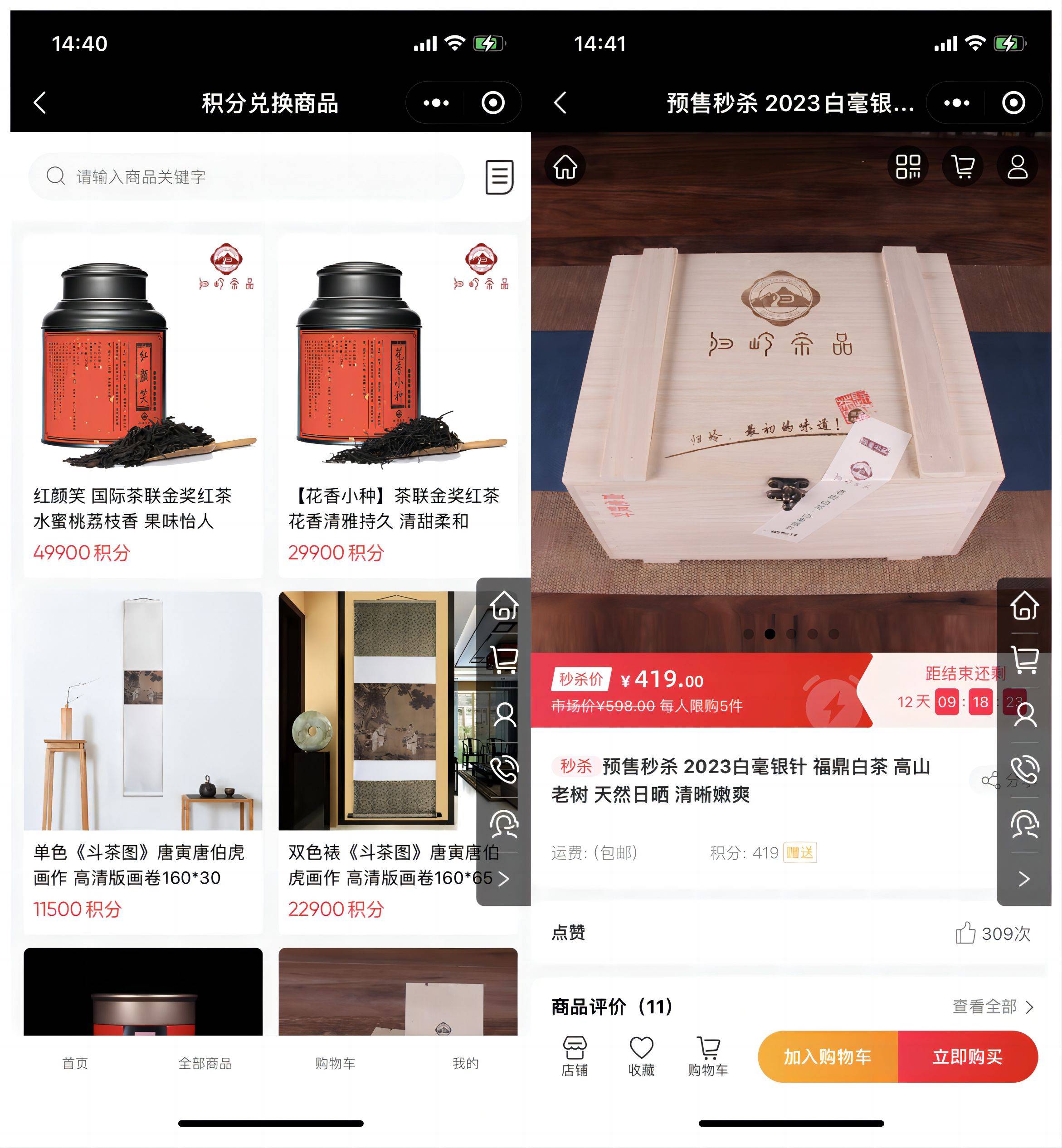This screenshot has height=1148, width=1062.
Task: Open the list icon beside the search box
Action: (499, 177)
